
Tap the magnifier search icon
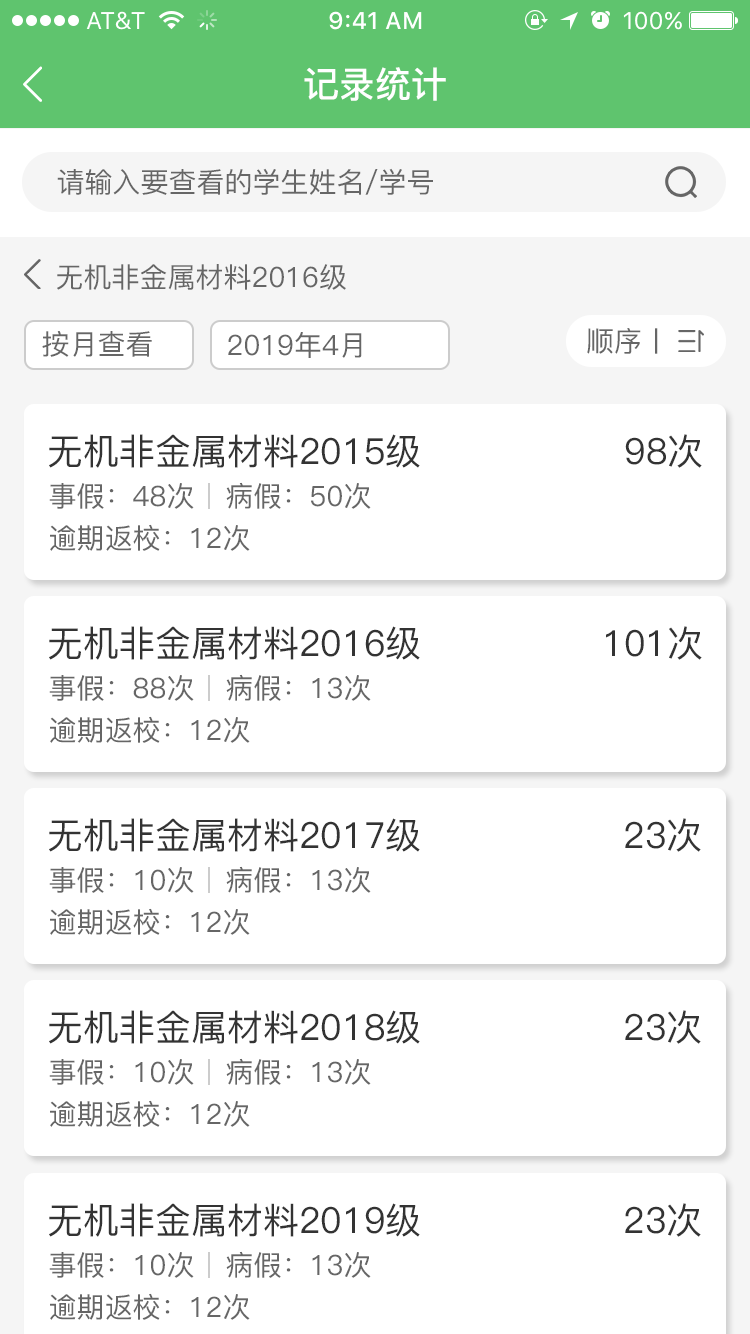tap(681, 182)
